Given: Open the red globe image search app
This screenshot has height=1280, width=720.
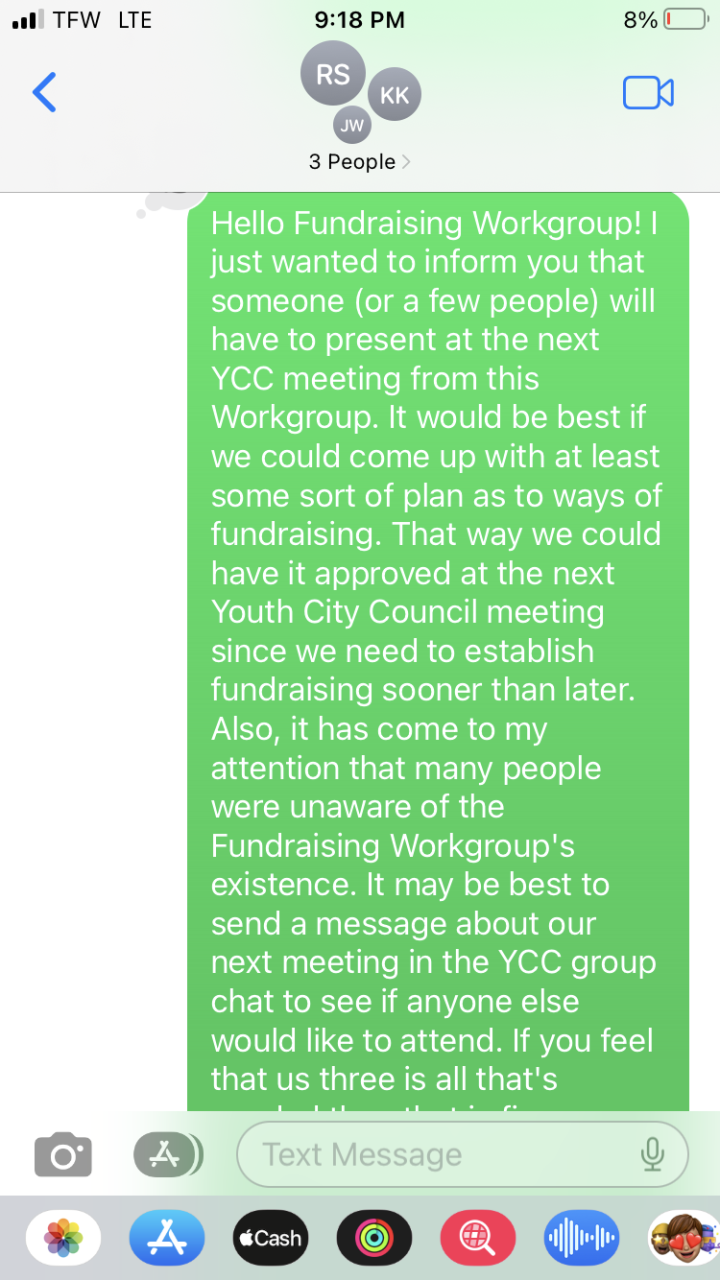Looking at the screenshot, I should [x=477, y=1238].
